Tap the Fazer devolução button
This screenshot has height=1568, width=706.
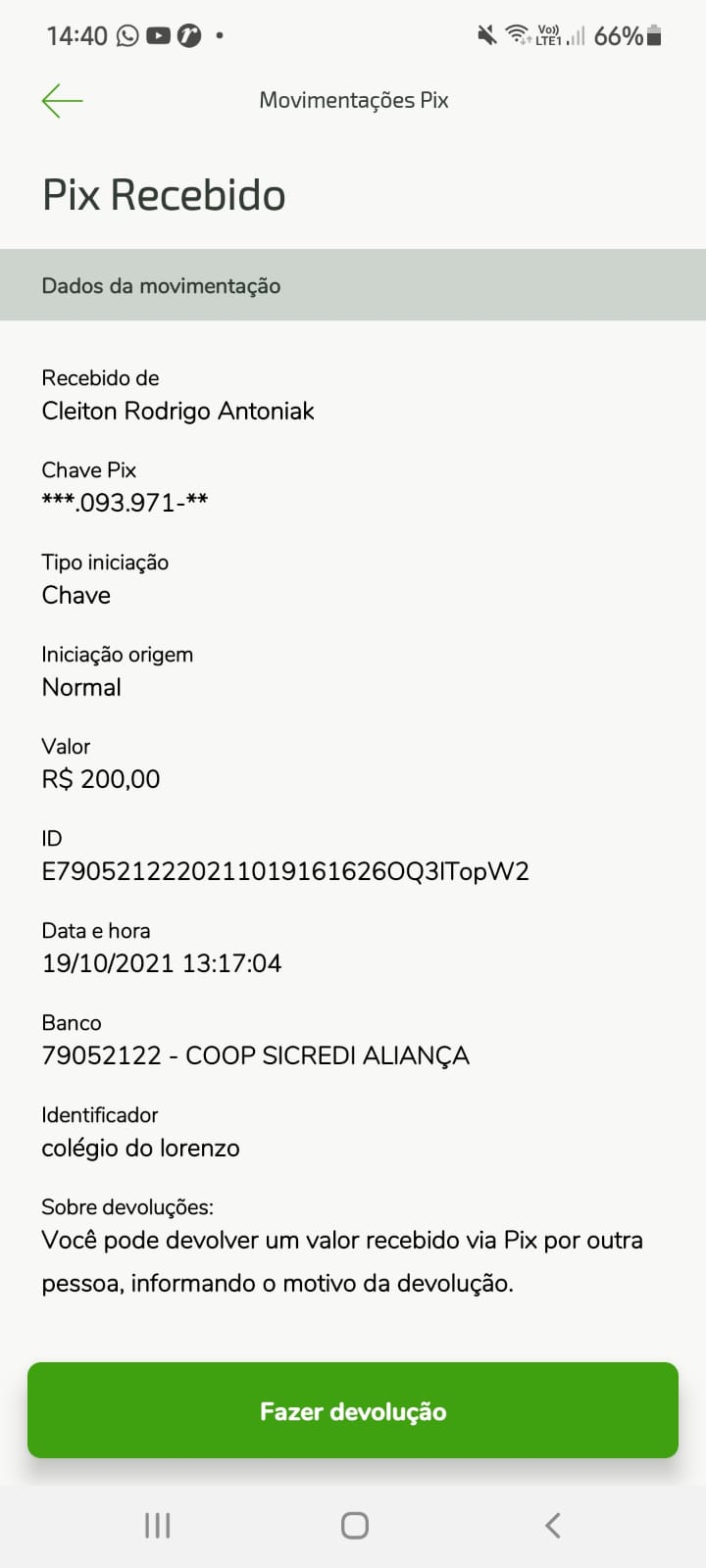tap(353, 1410)
